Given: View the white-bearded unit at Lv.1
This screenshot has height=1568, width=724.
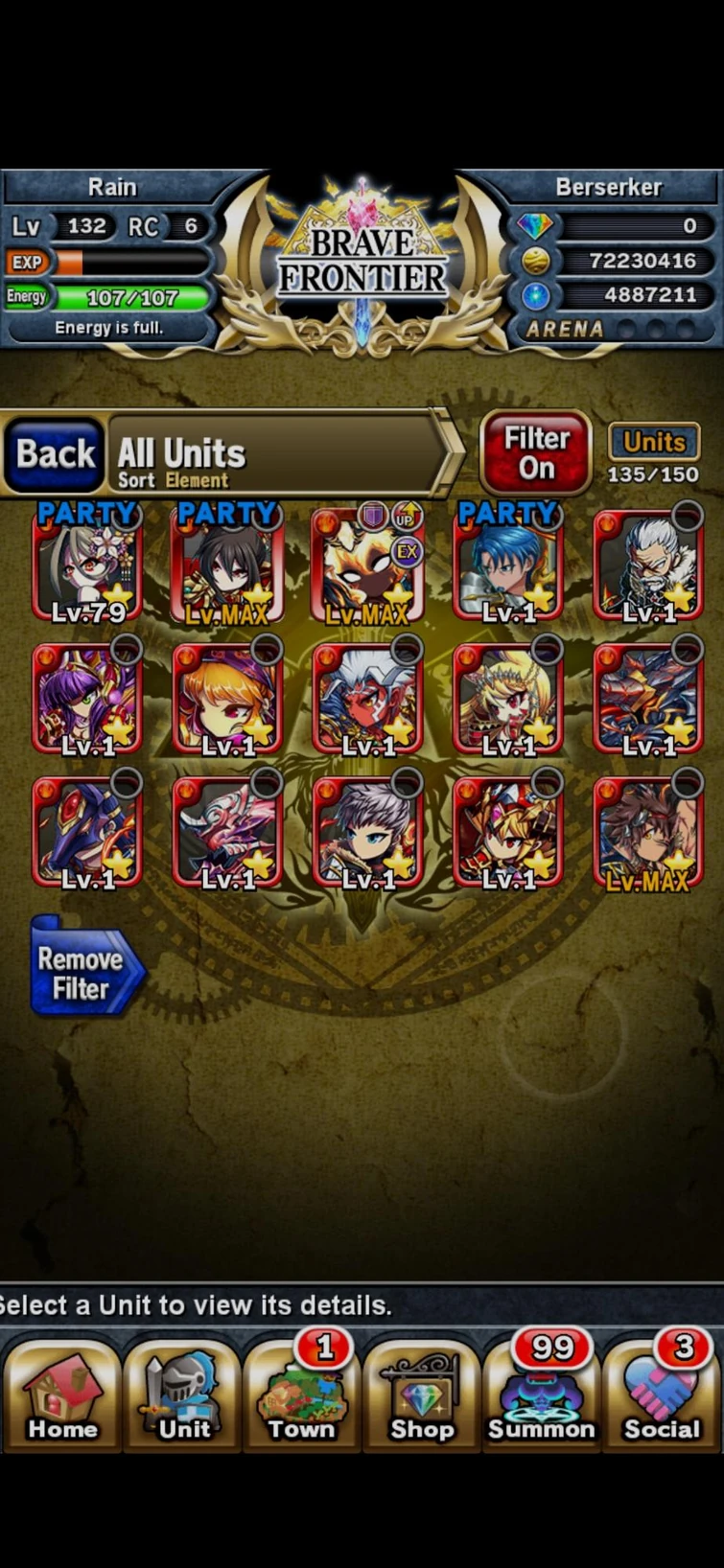Looking at the screenshot, I should [649, 565].
